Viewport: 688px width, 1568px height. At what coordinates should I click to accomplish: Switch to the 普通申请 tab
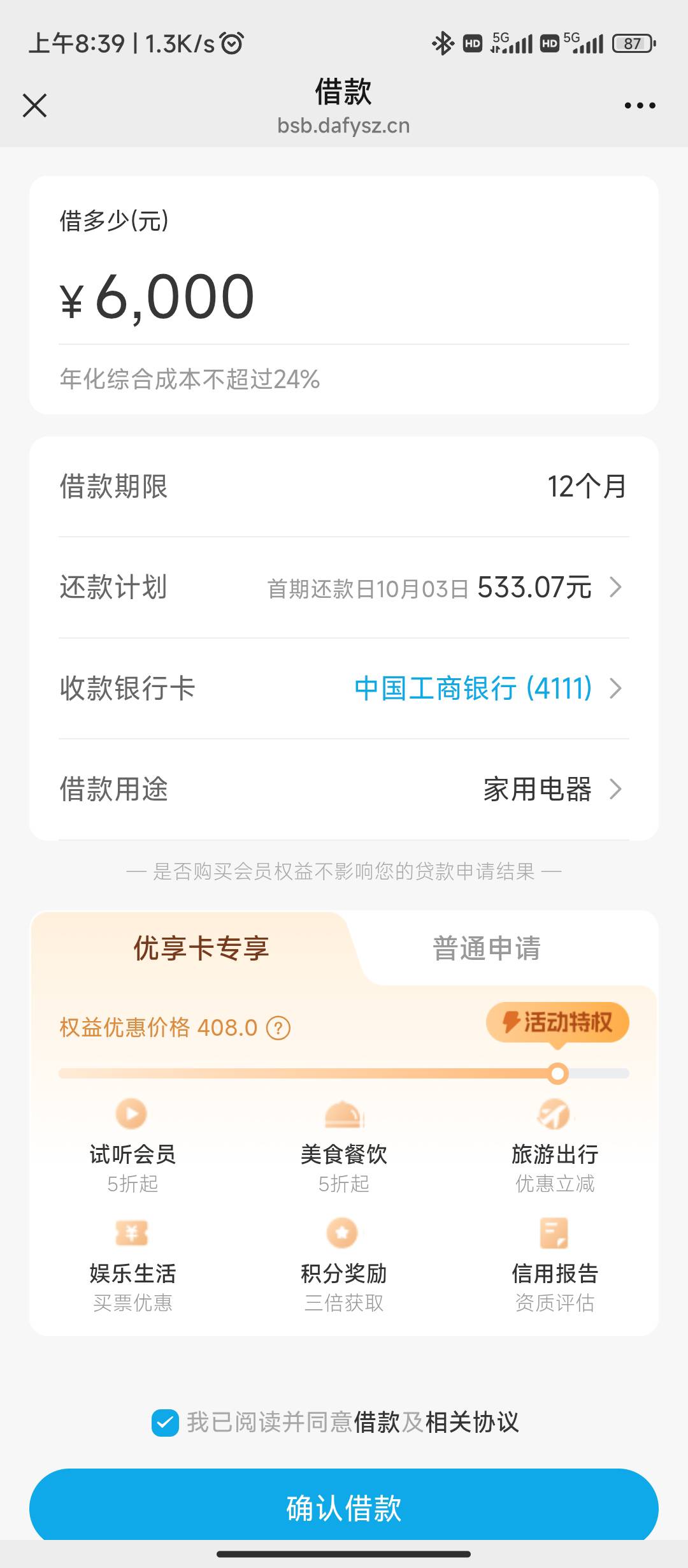click(487, 948)
